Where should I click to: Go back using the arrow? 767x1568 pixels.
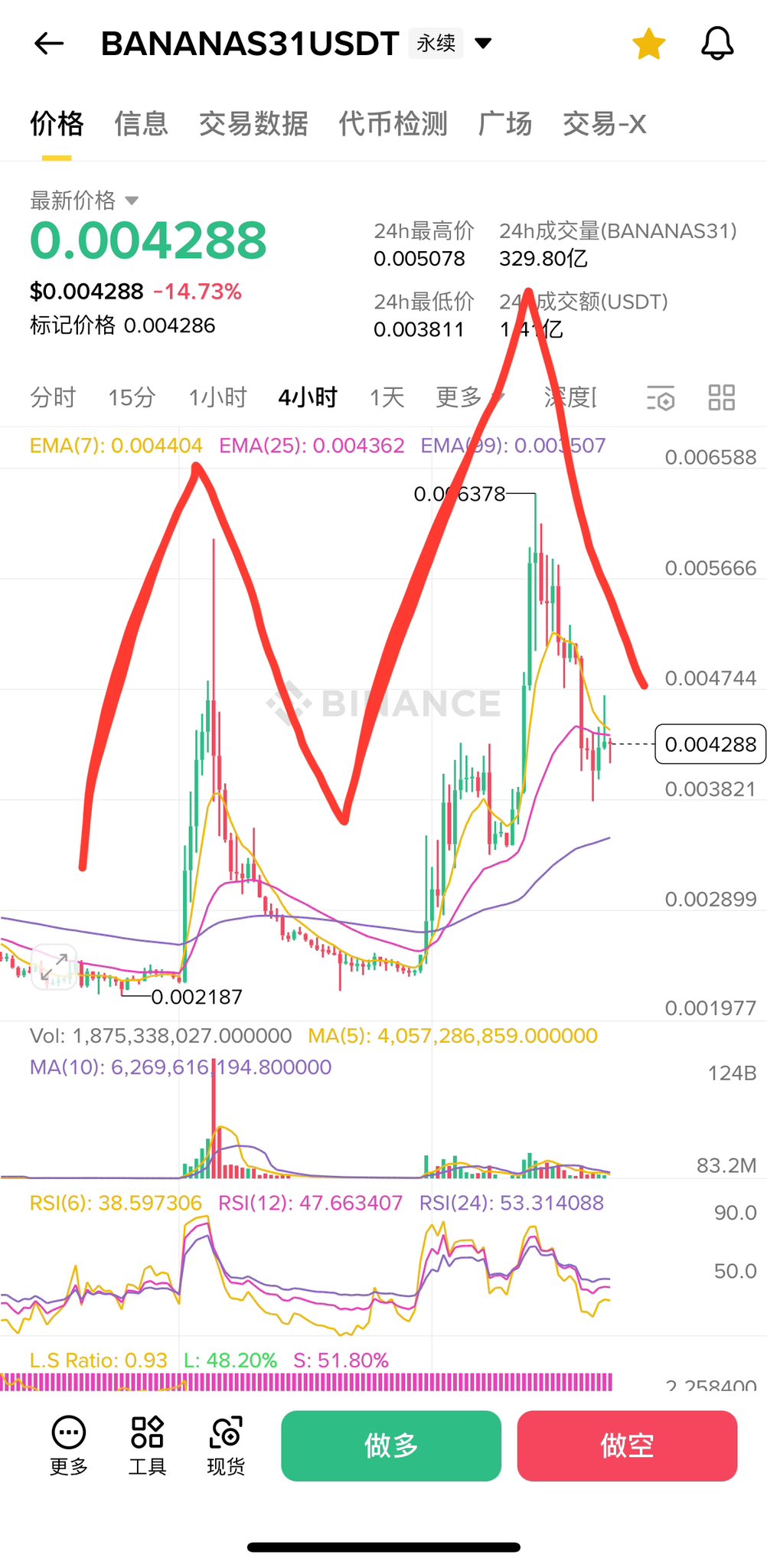pos(49,44)
